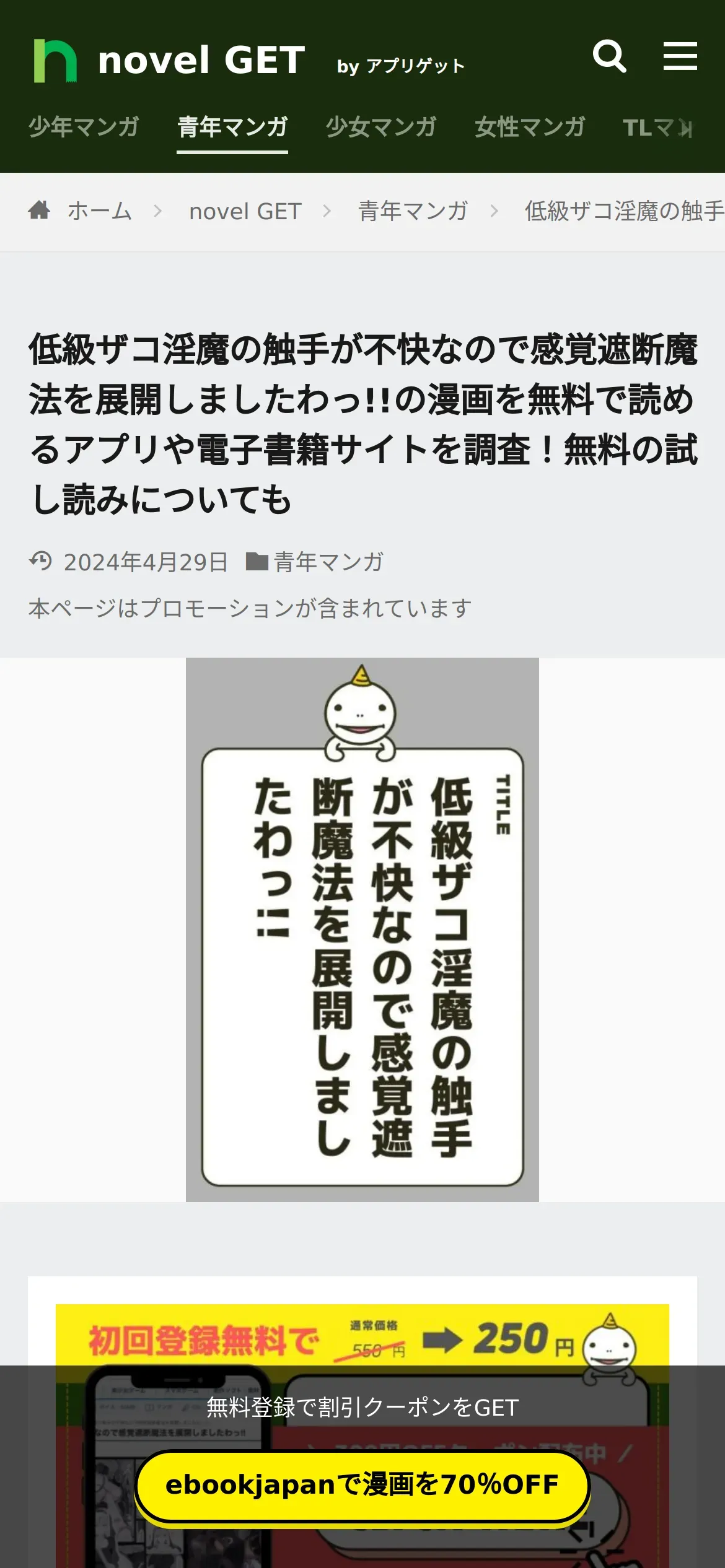The width and height of the screenshot is (725, 1568).
Task: Open the 青年マンガ breadcrumb link
Action: tap(413, 211)
